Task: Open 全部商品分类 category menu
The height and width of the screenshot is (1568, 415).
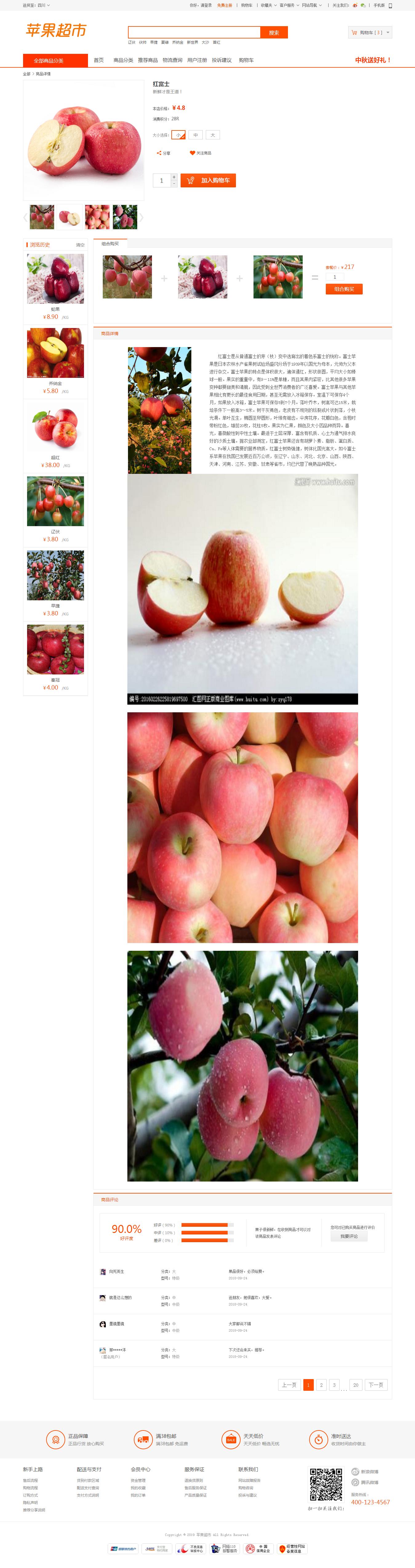Action: [49, 61]
